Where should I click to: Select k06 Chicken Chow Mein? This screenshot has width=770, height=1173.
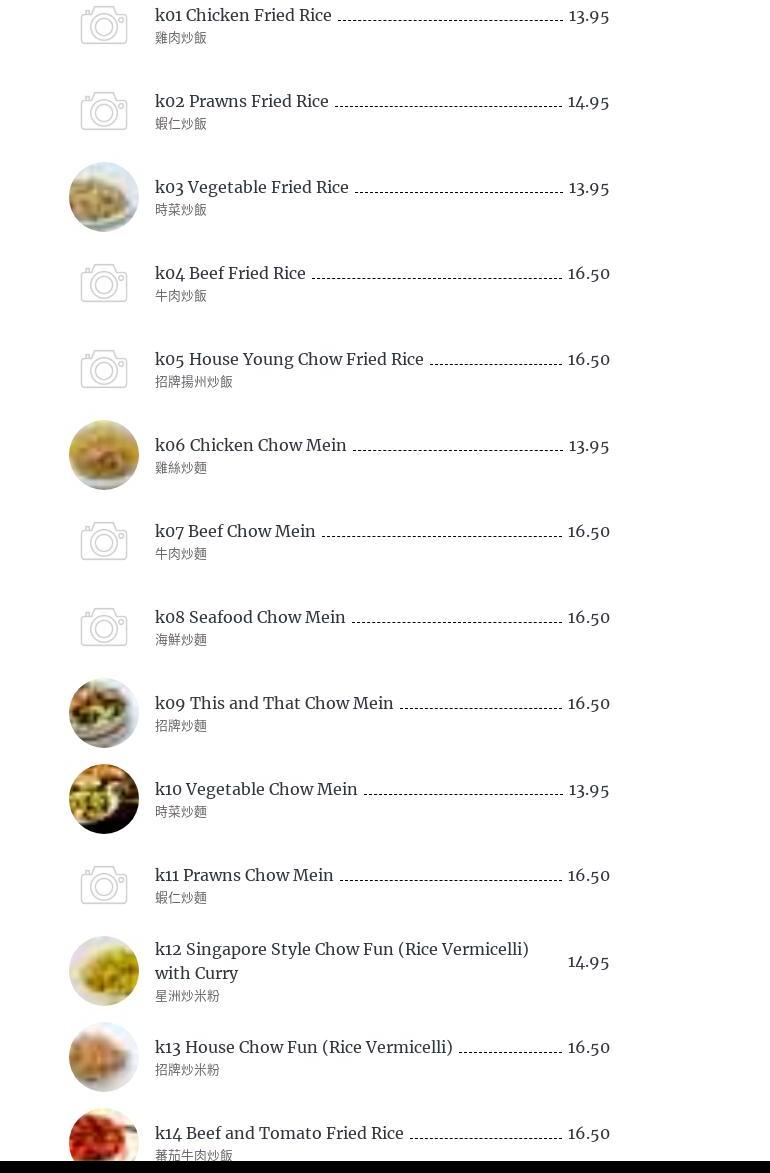click(x=251, y=446)
